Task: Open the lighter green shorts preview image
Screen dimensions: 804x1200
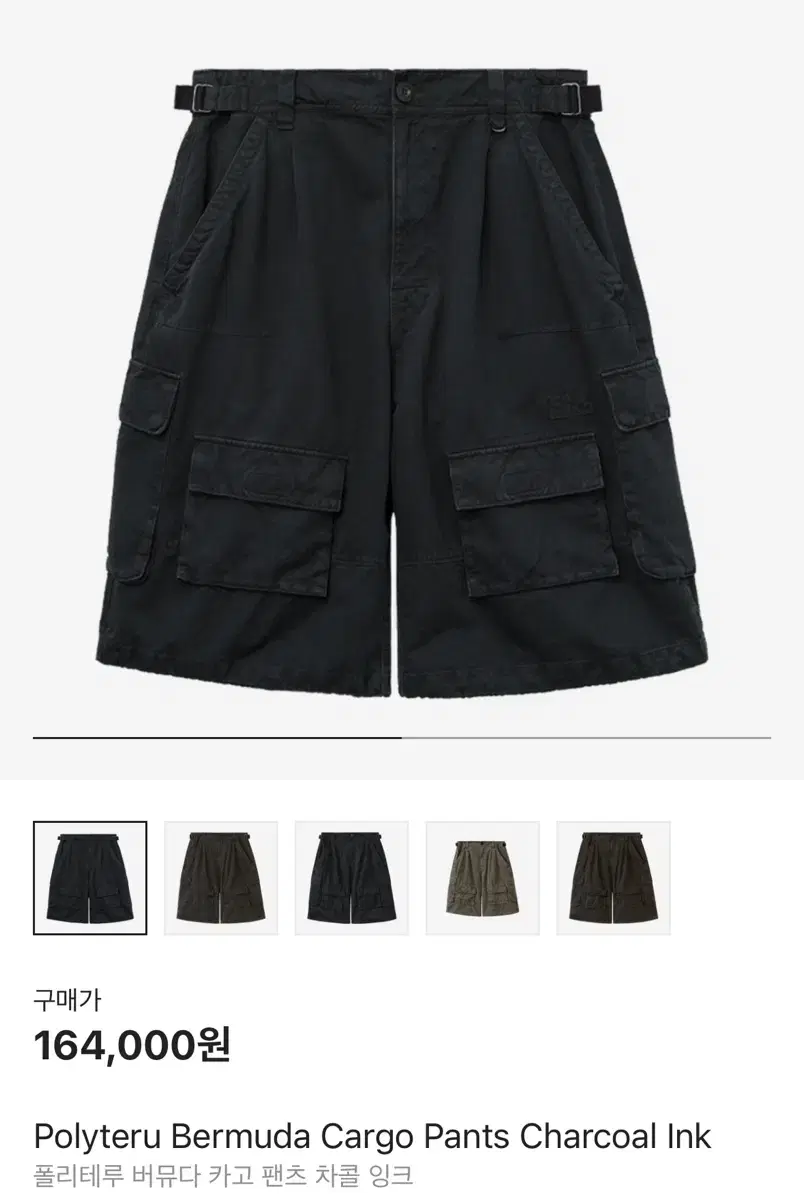Action: (479, 874)
